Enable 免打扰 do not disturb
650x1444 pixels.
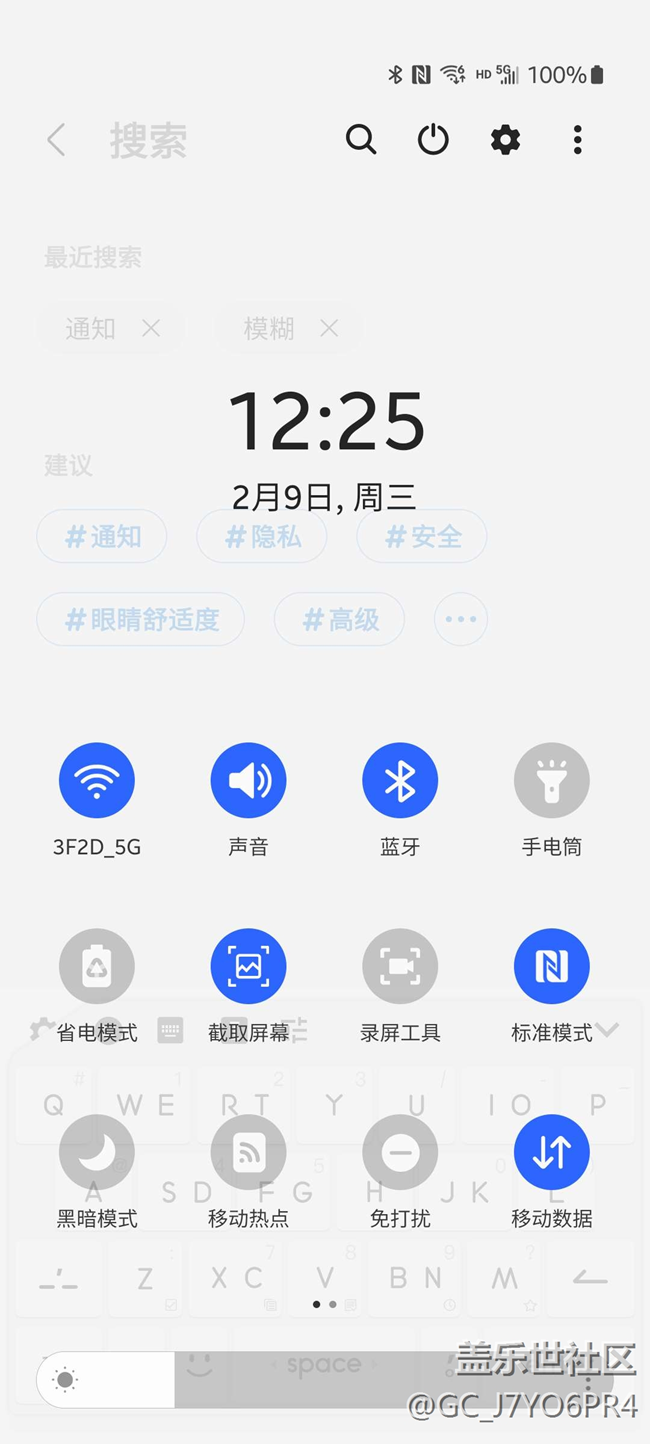(x=400, y=1152)
